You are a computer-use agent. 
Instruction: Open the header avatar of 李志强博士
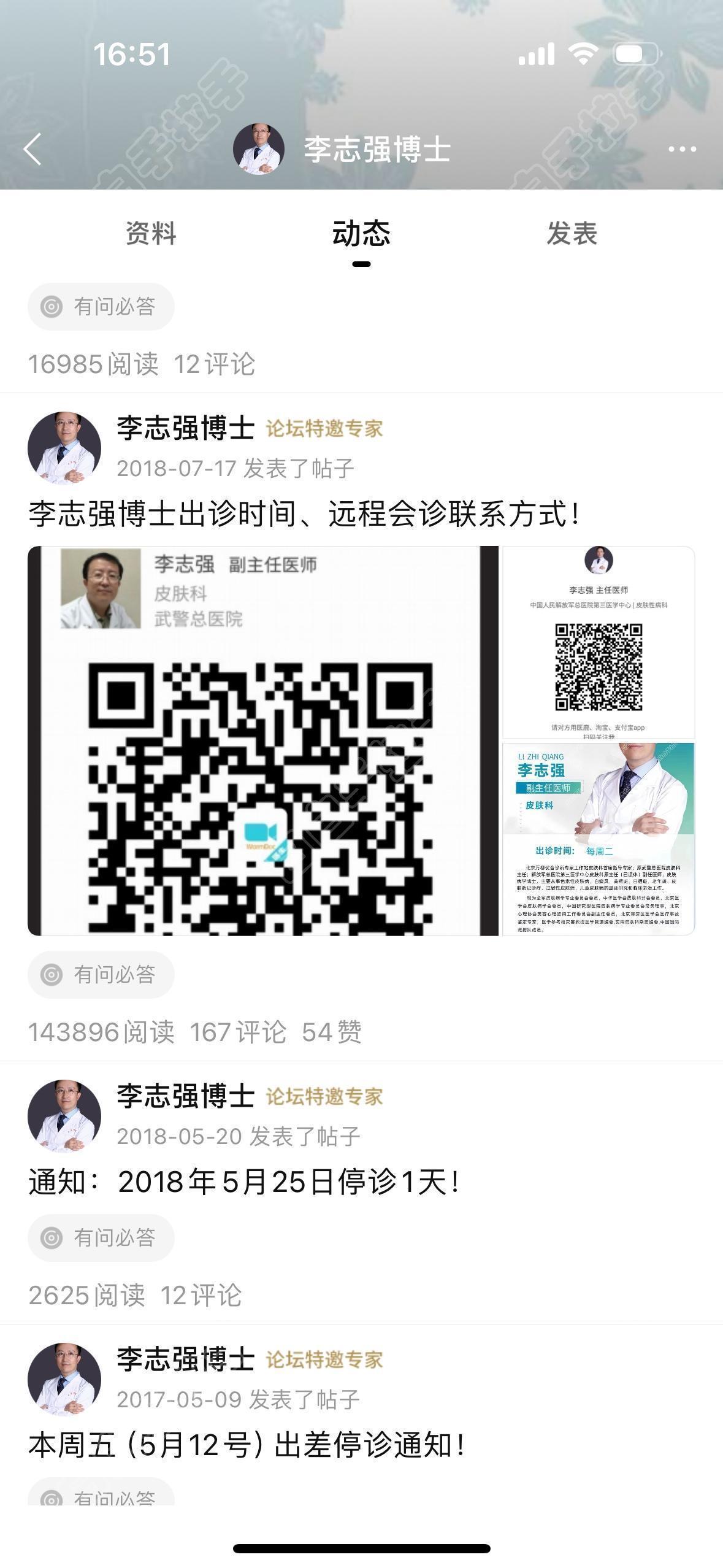(259, 149)
